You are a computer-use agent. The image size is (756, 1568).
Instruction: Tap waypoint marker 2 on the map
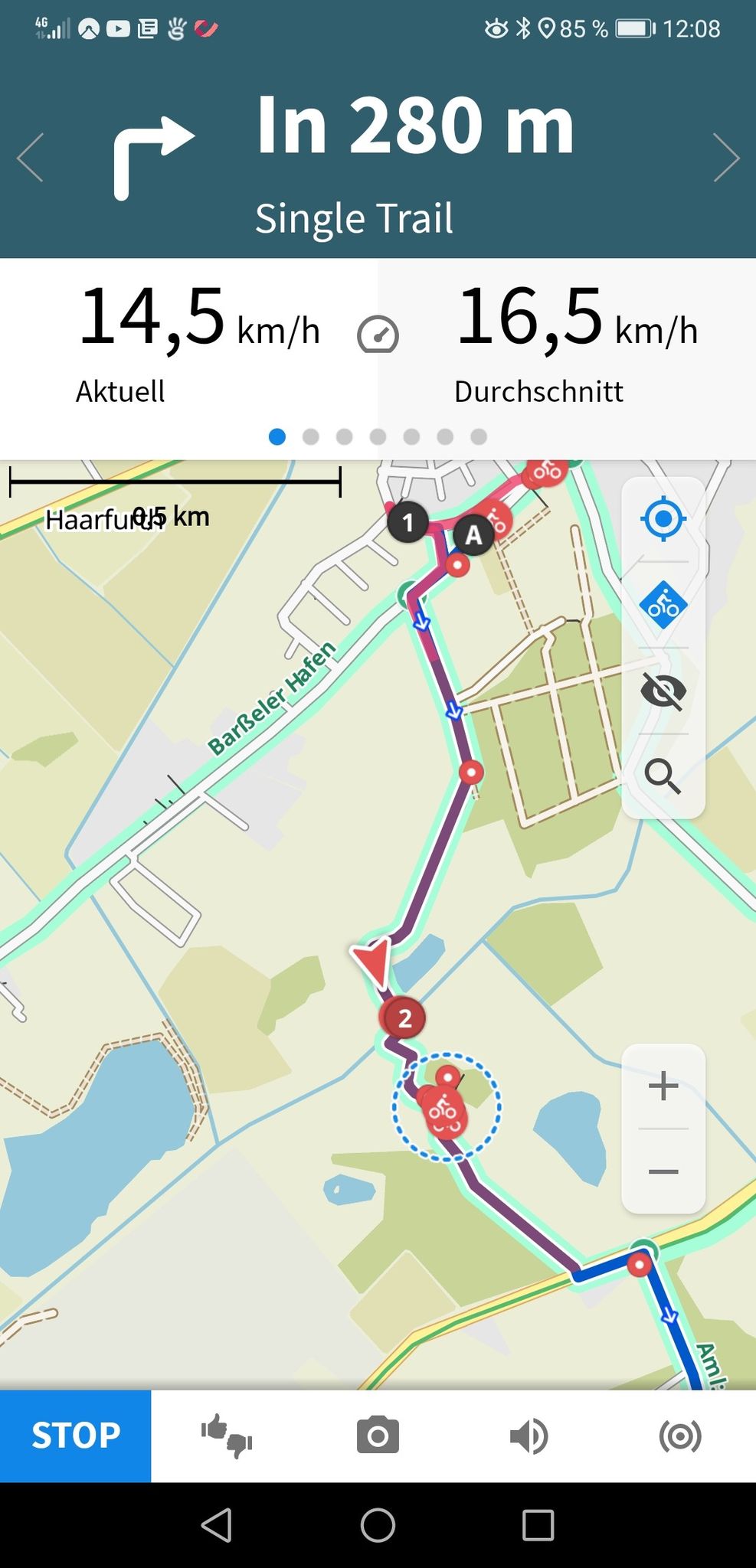[x=403, y=1018]
